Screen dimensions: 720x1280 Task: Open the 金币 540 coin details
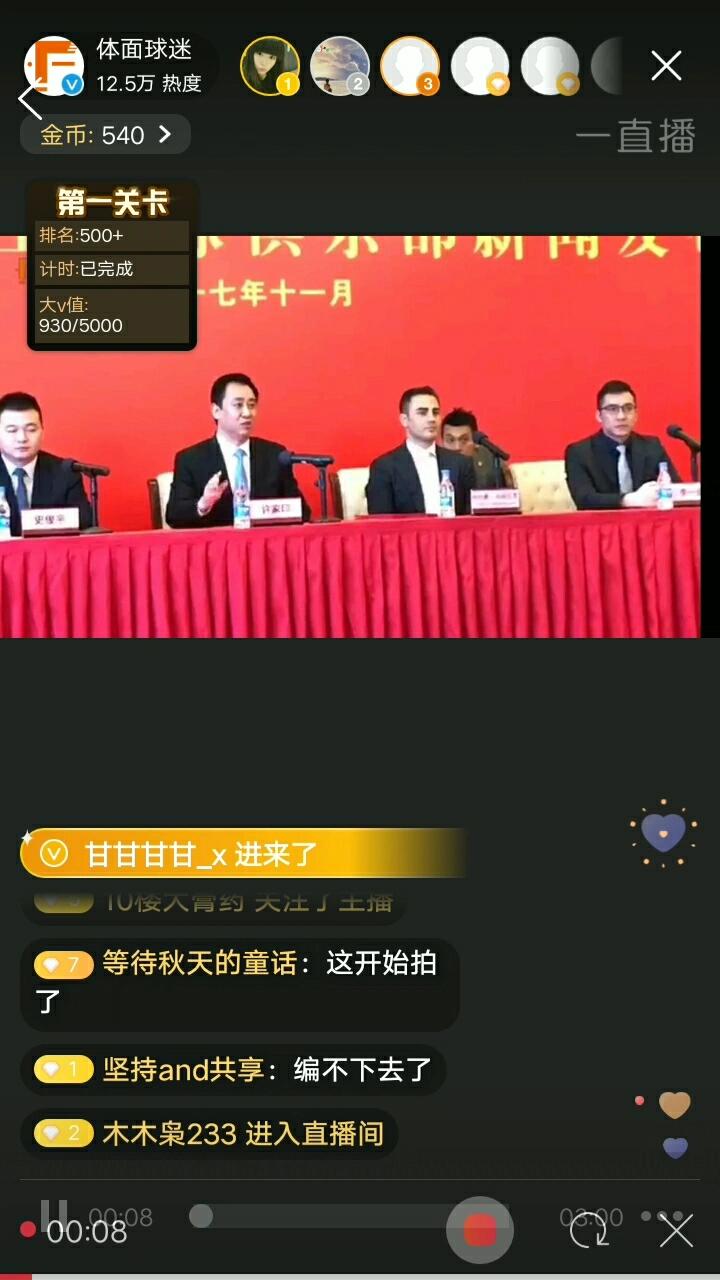coord(105,135)
